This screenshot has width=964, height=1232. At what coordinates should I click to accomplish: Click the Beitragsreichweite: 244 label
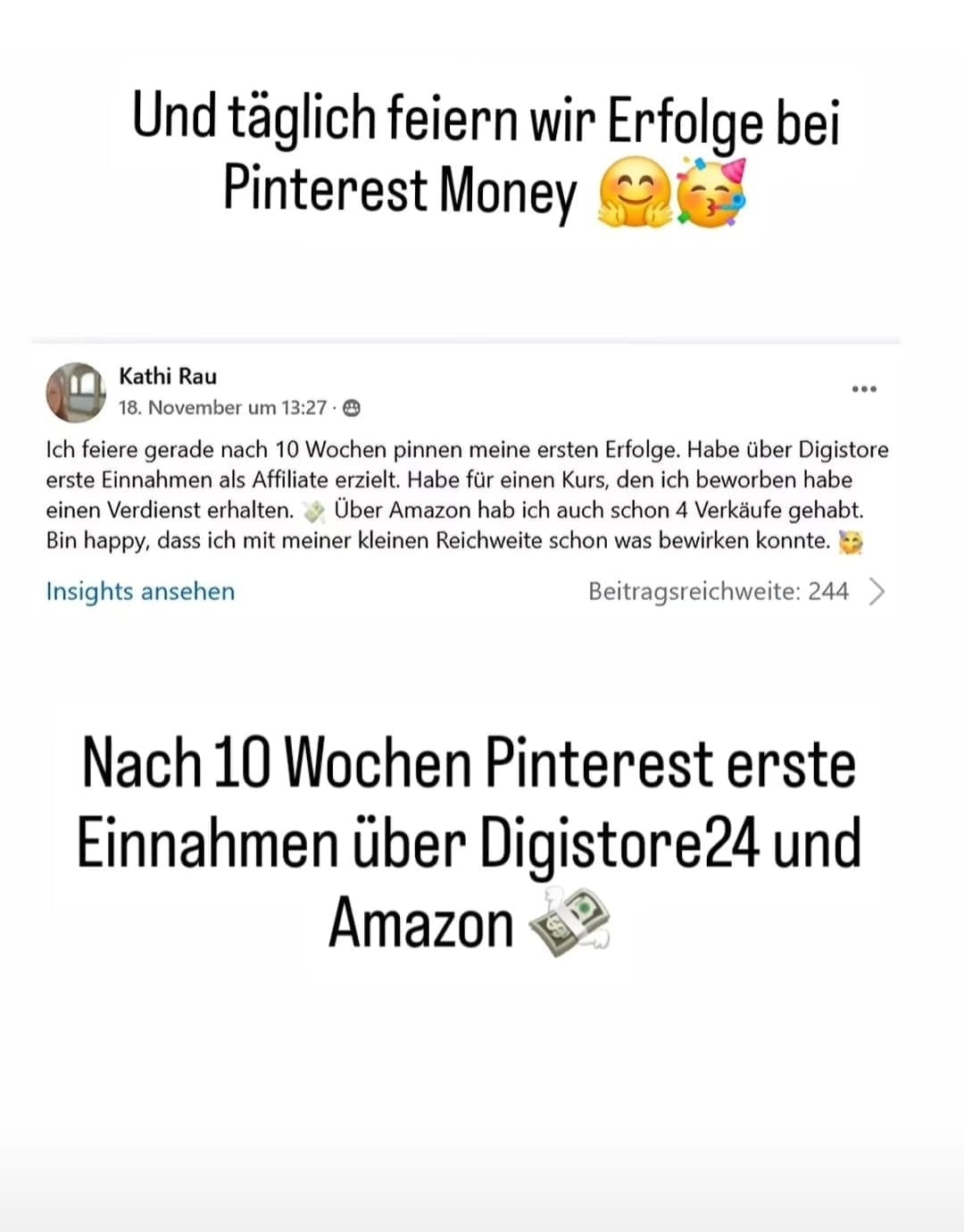tap(718, 590)
